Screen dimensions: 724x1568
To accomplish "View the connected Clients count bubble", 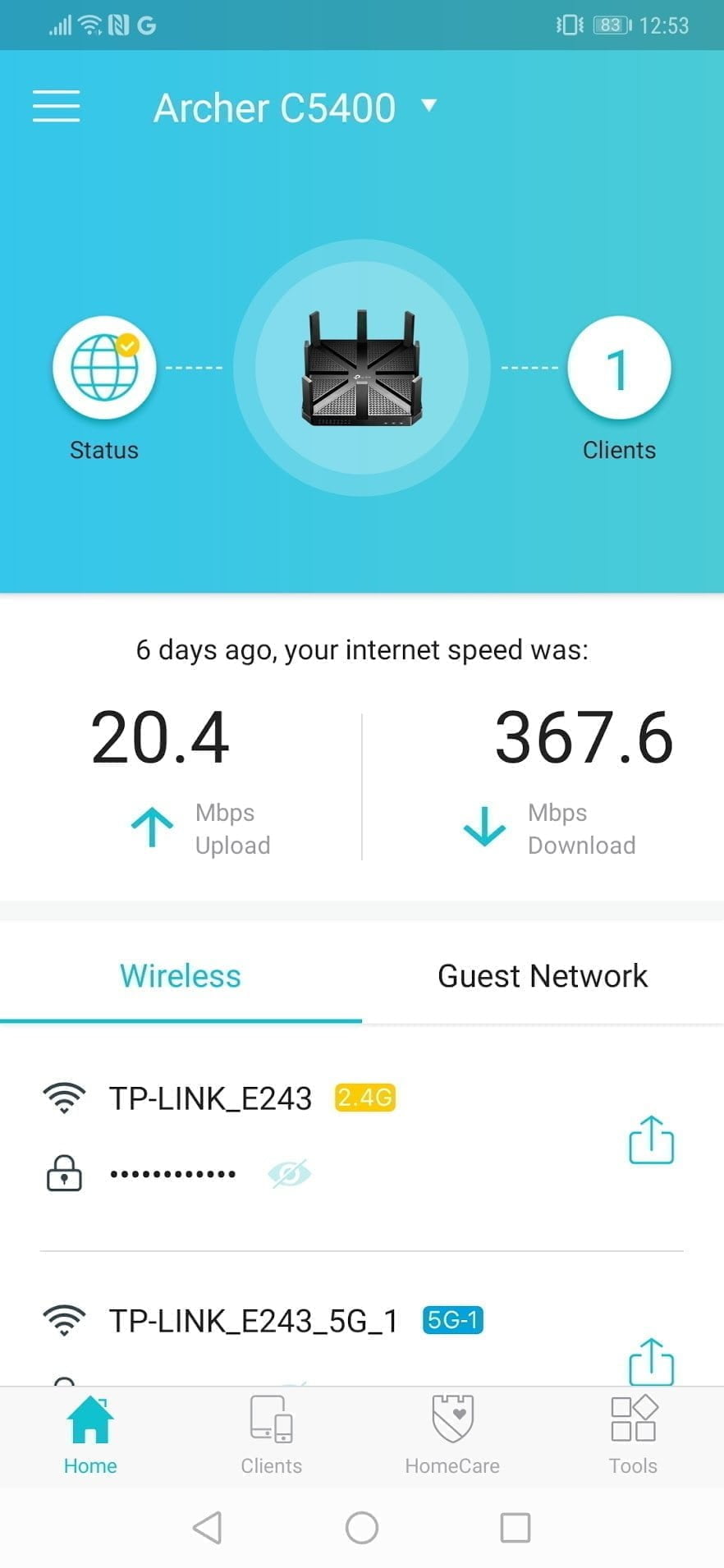I will click(619, 367).
